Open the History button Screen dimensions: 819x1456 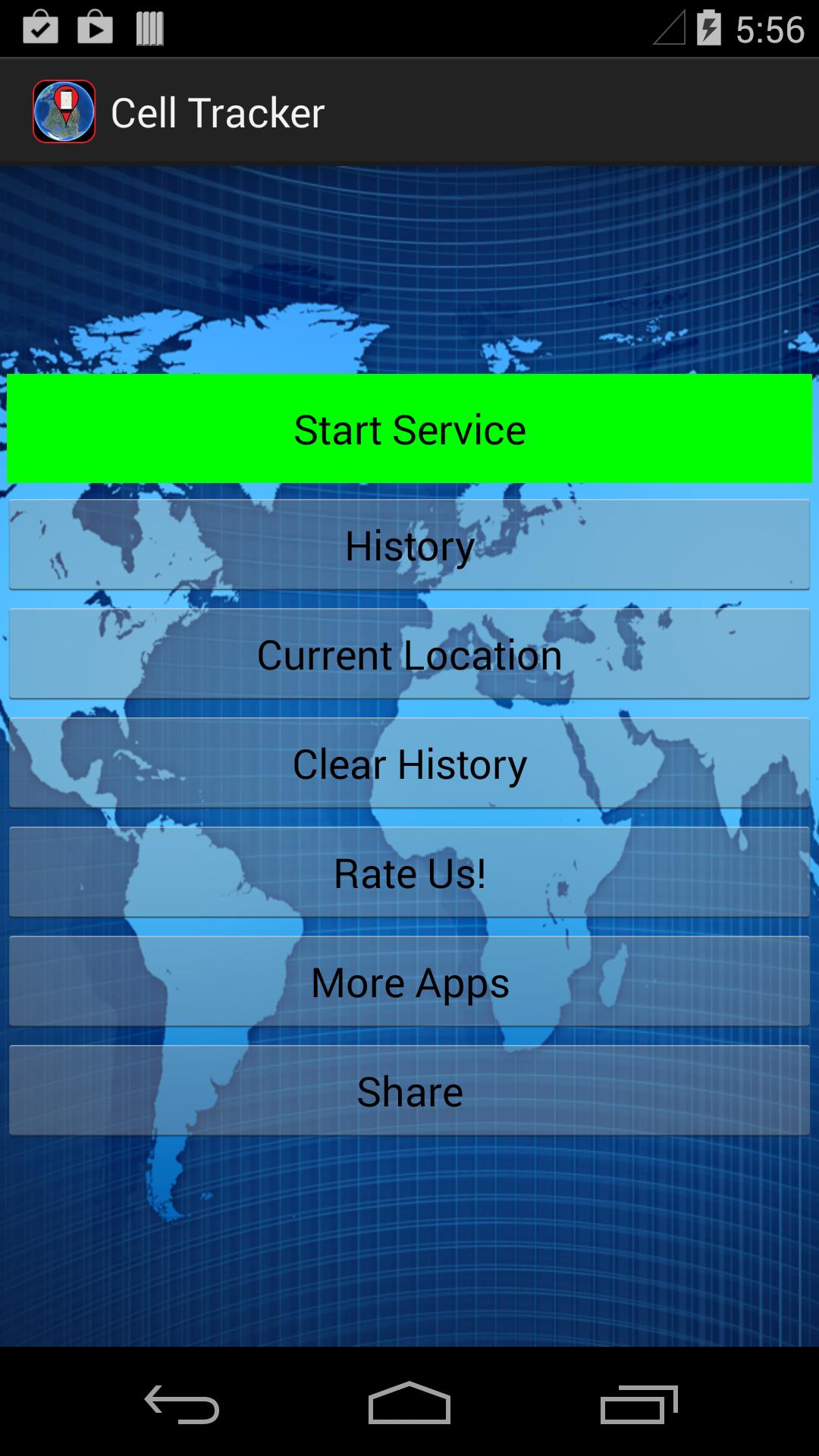pyautogui.click(x=409, y=544)
